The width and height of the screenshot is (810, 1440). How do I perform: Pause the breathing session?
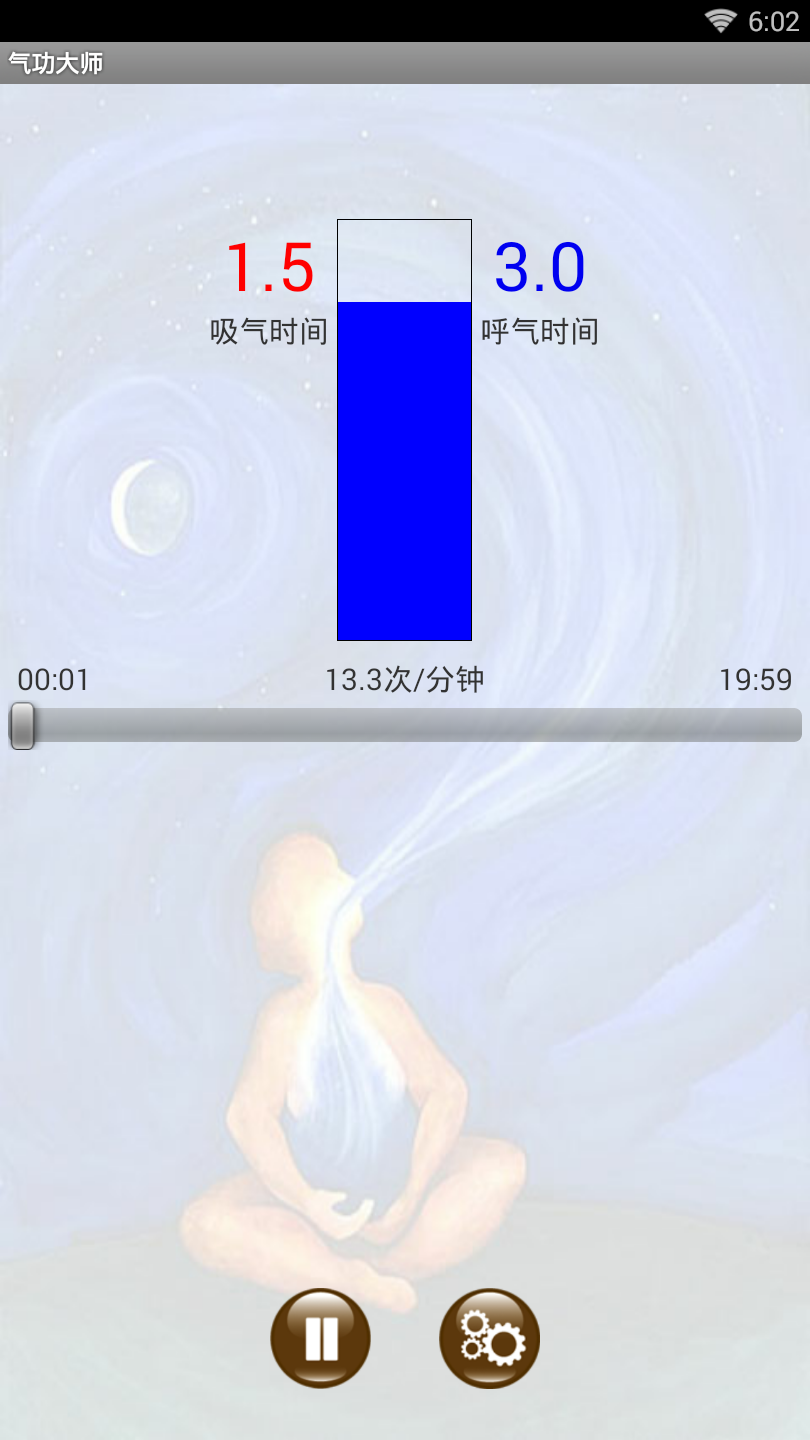pyautogui.click(x=321, y=1338)
